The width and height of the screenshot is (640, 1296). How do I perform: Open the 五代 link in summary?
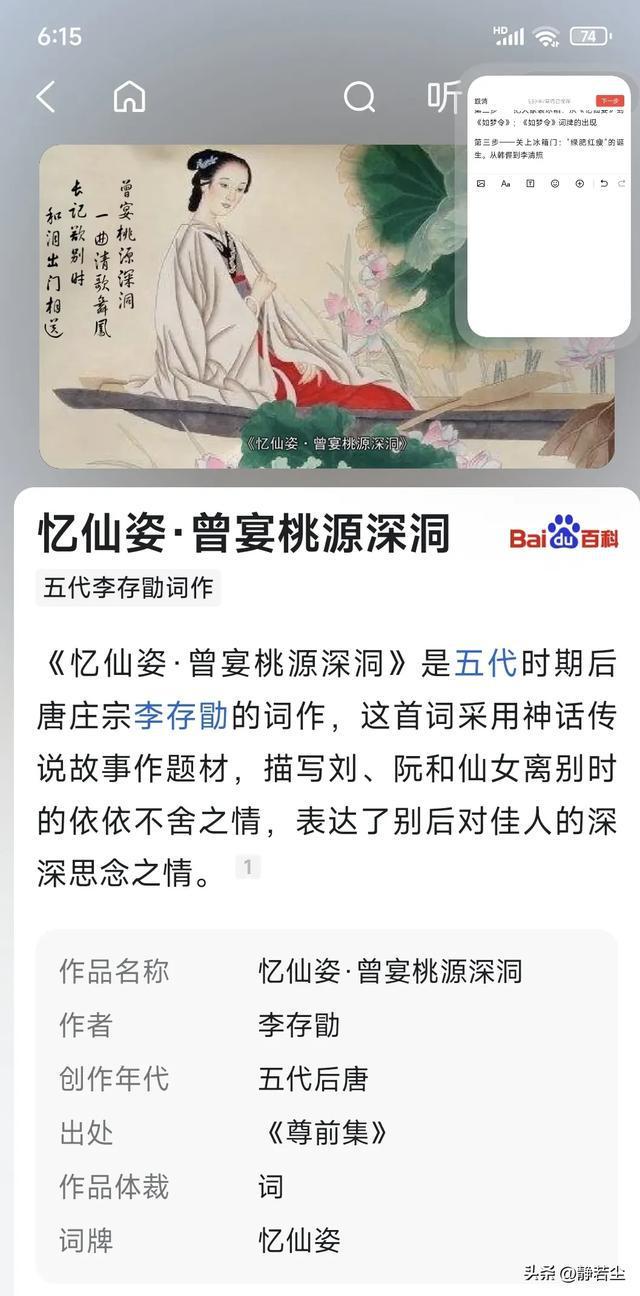pos(485,662)
